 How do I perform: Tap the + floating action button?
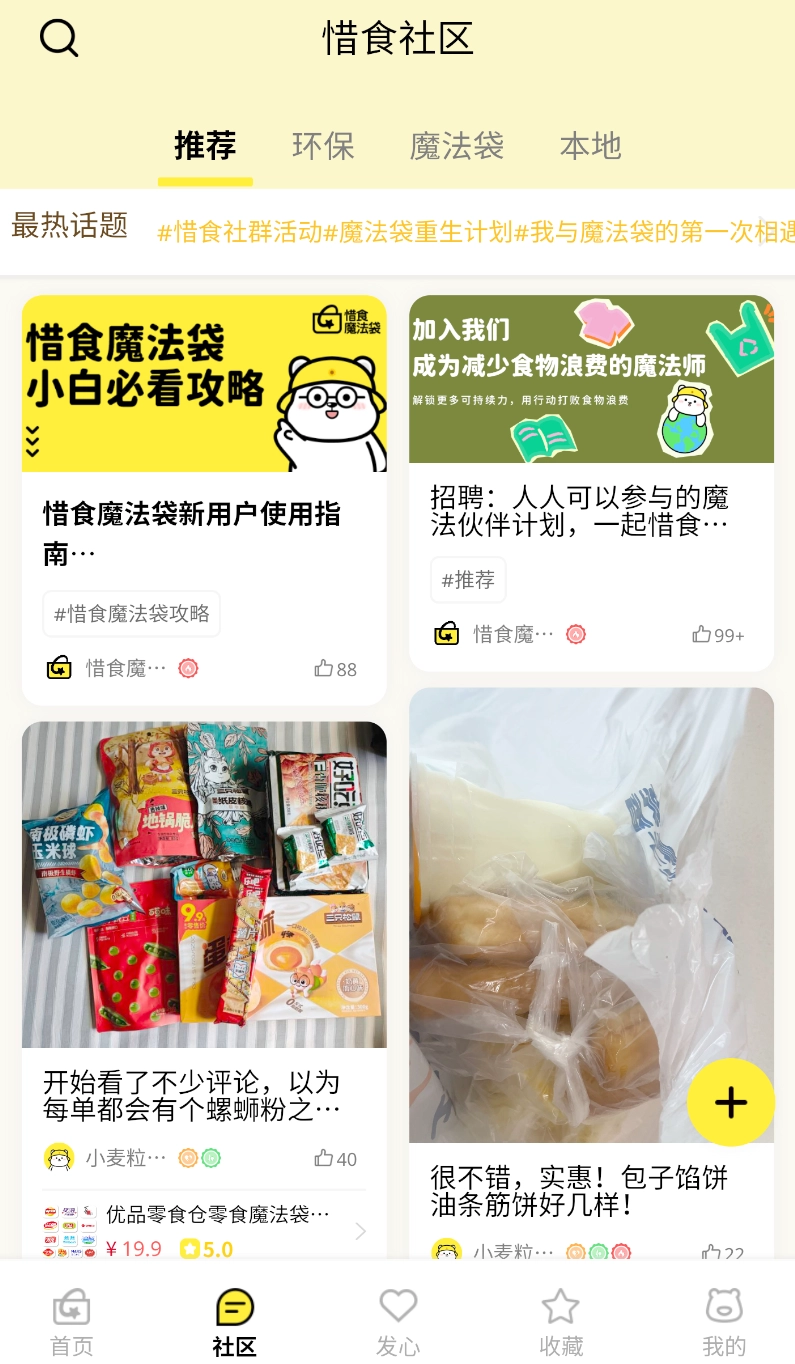tap(730, 1102)
